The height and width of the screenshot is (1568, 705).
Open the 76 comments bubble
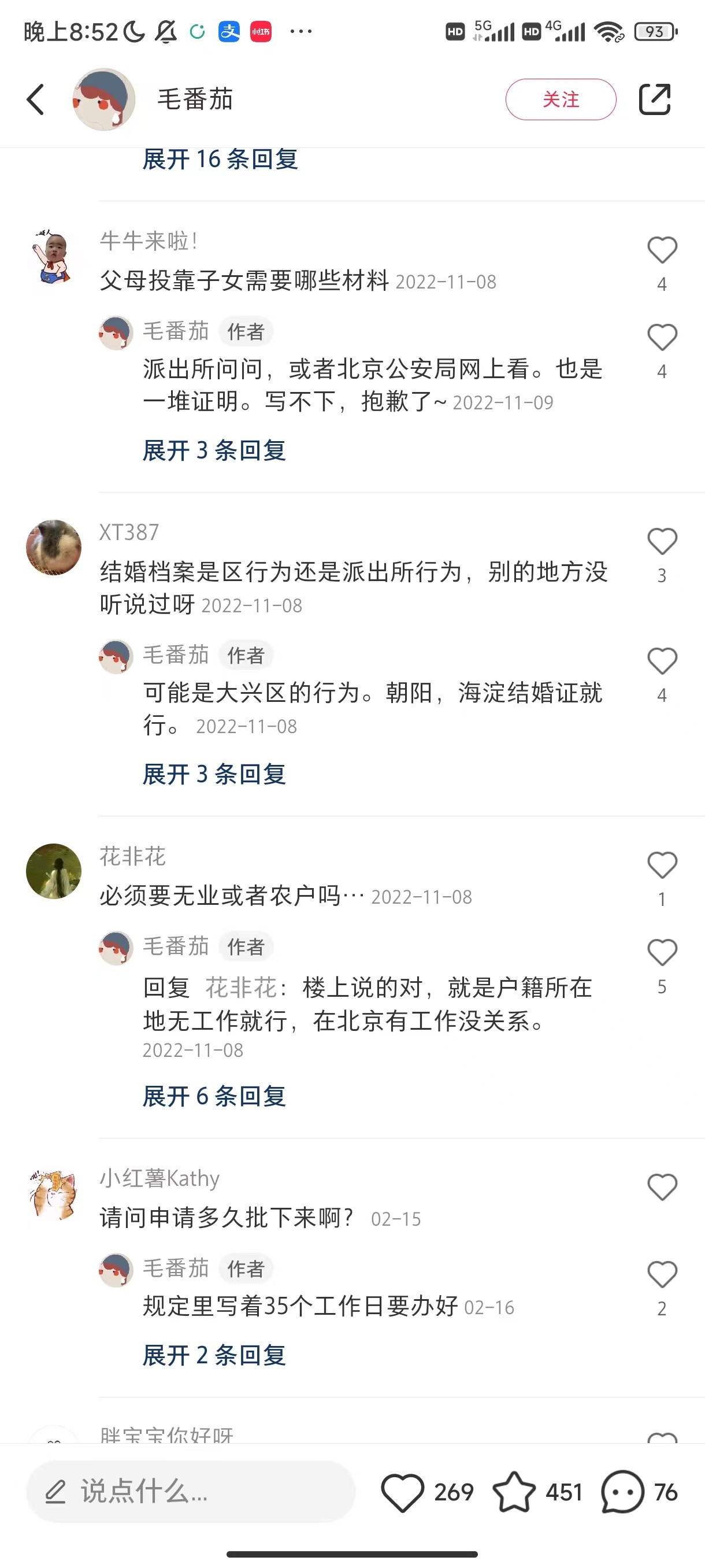pyautogui.click(x=622, y=1492)
